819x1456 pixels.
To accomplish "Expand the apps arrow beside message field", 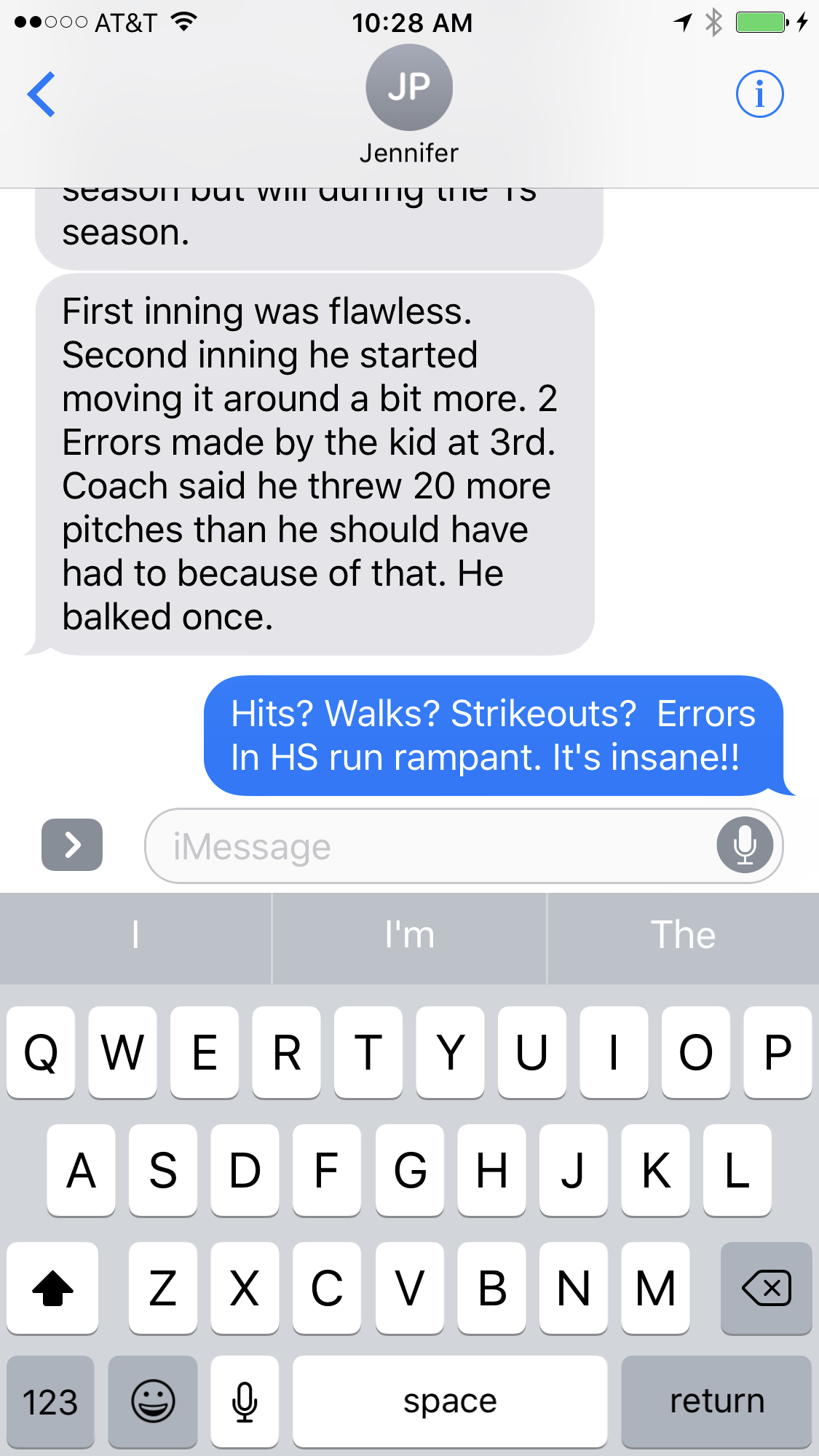I will 72,845.
